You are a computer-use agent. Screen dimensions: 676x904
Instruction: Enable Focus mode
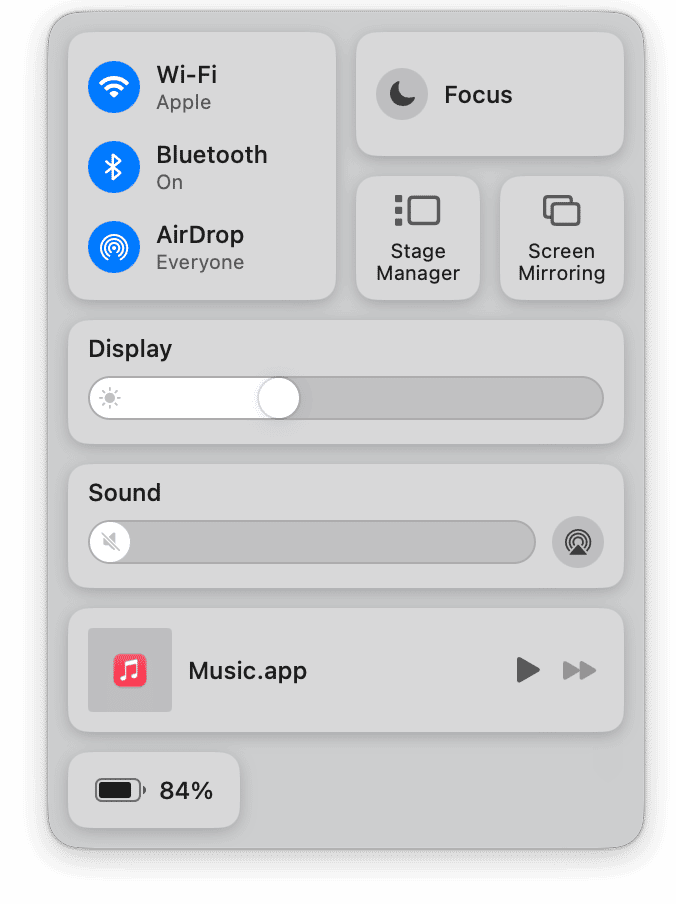(402, 95)
